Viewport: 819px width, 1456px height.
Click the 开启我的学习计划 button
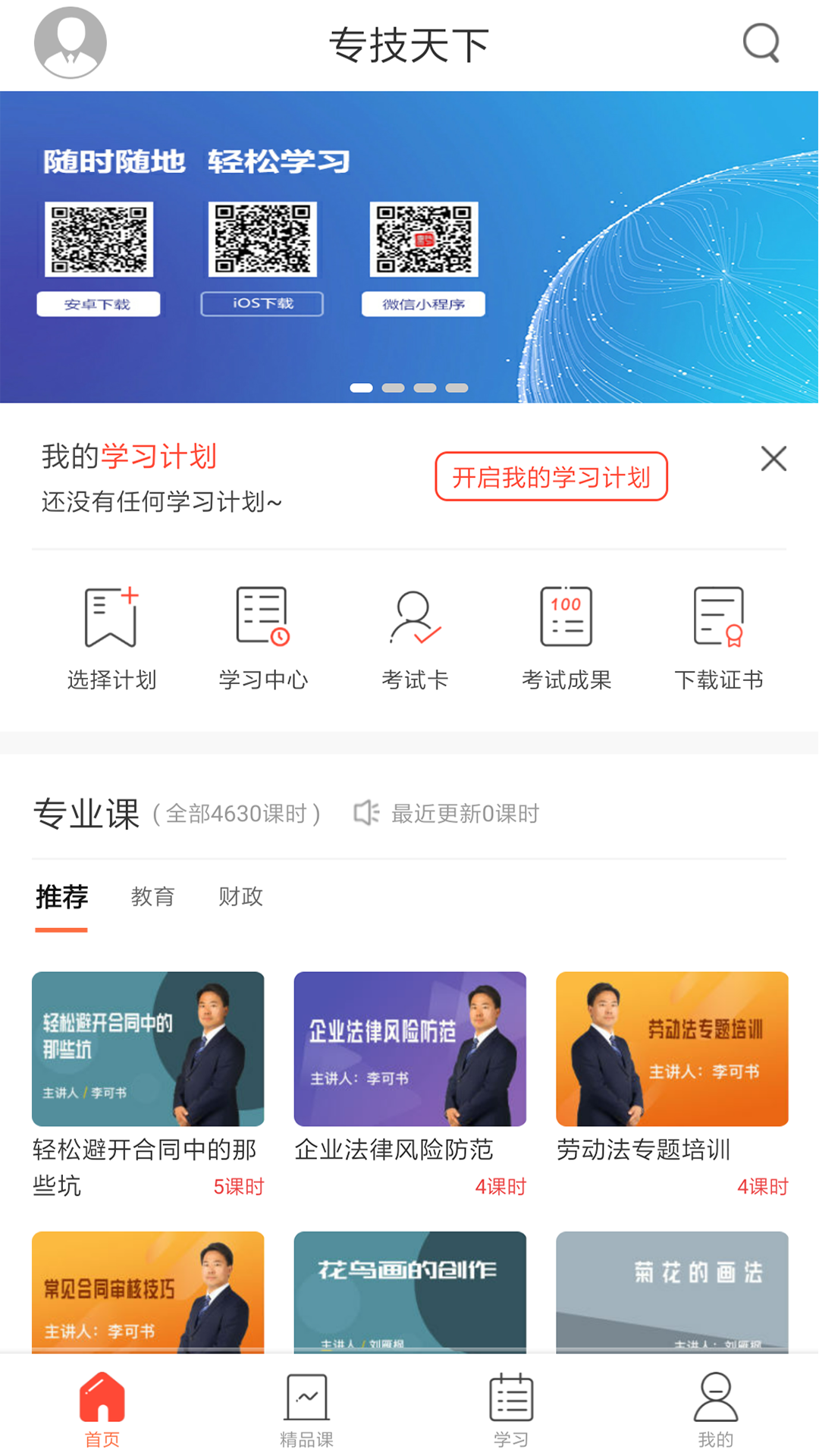click(x=551, y=477)
